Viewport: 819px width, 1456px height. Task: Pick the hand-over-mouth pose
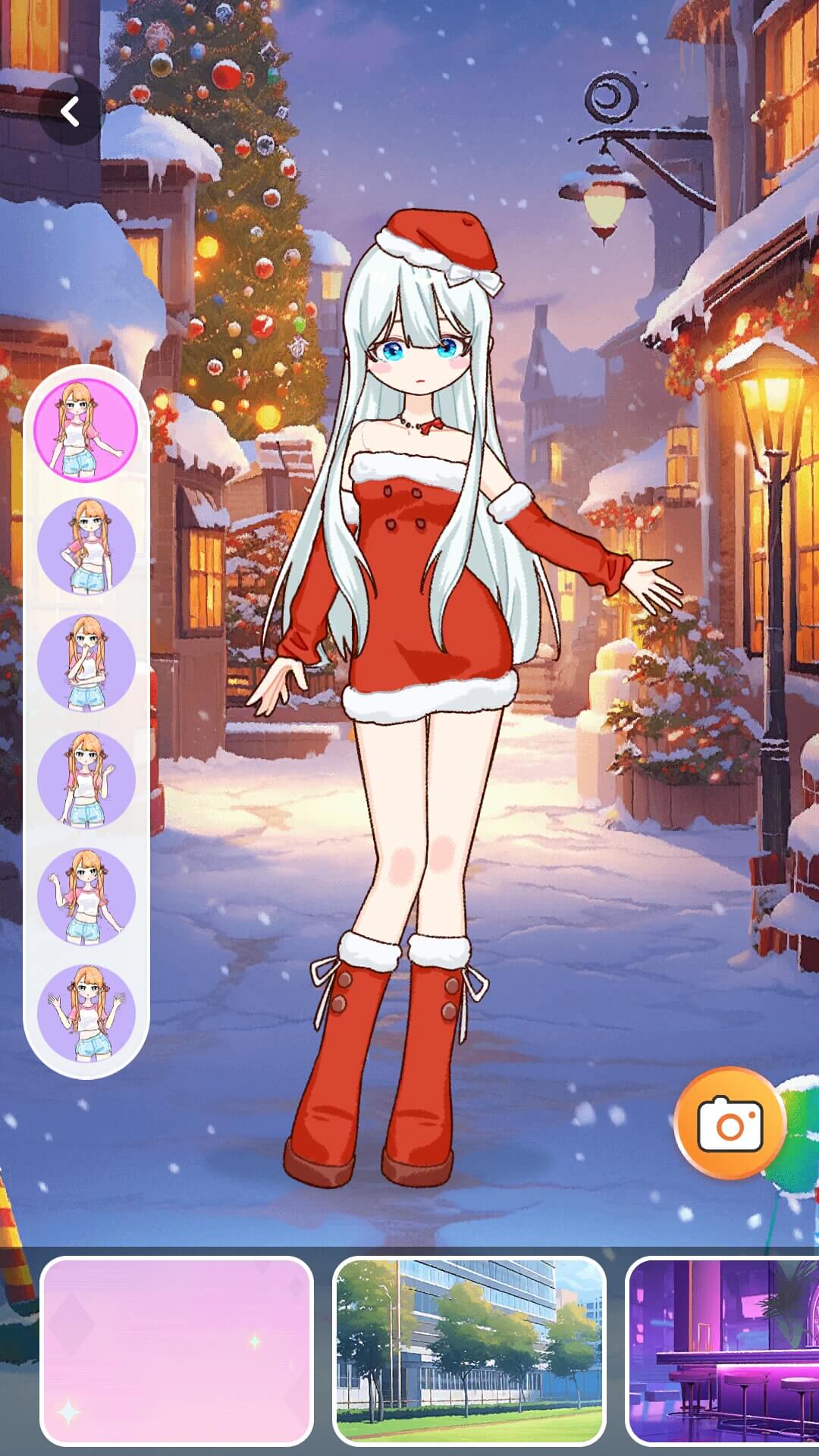click(86, 664)
